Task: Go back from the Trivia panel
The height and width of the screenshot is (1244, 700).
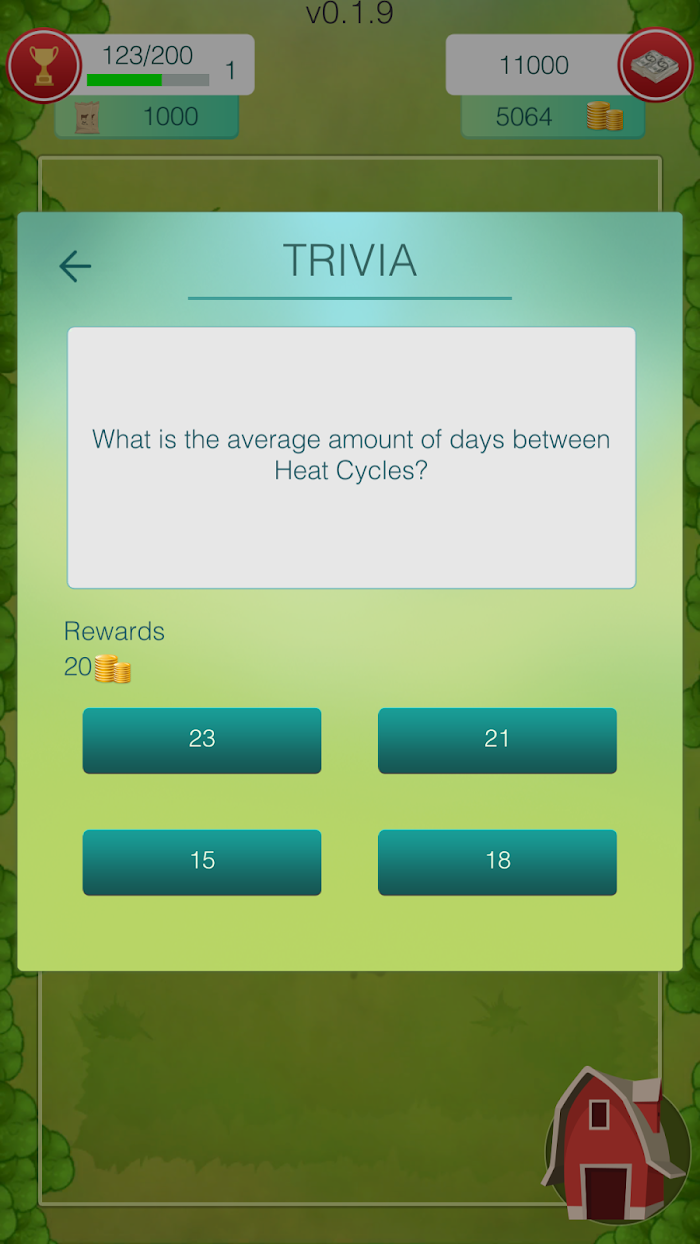Action: (x=75, y=266)
